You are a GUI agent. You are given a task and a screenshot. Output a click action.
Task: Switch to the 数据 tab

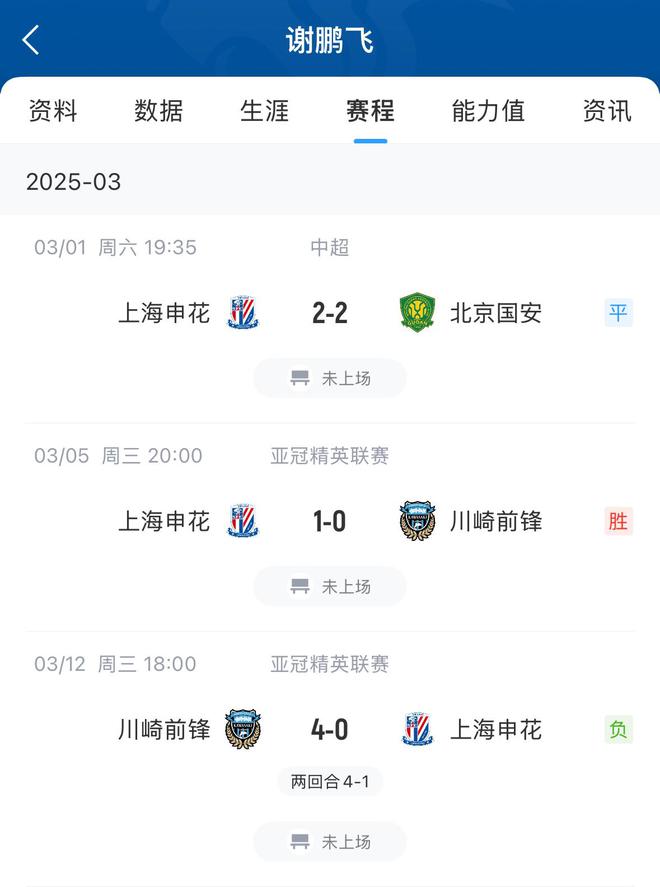coord(159,111)
